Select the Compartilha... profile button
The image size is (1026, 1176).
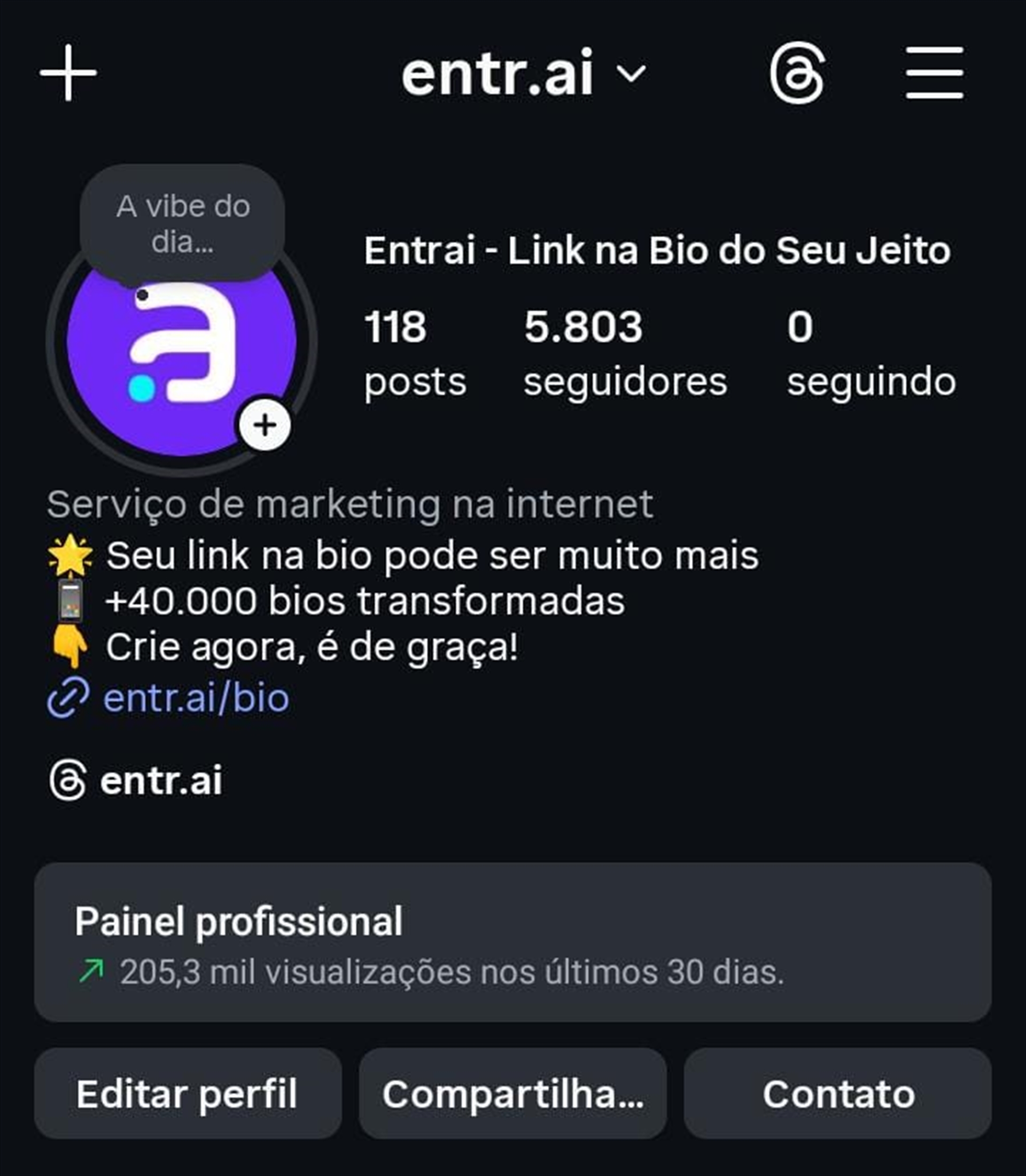tap(512, 1094)
